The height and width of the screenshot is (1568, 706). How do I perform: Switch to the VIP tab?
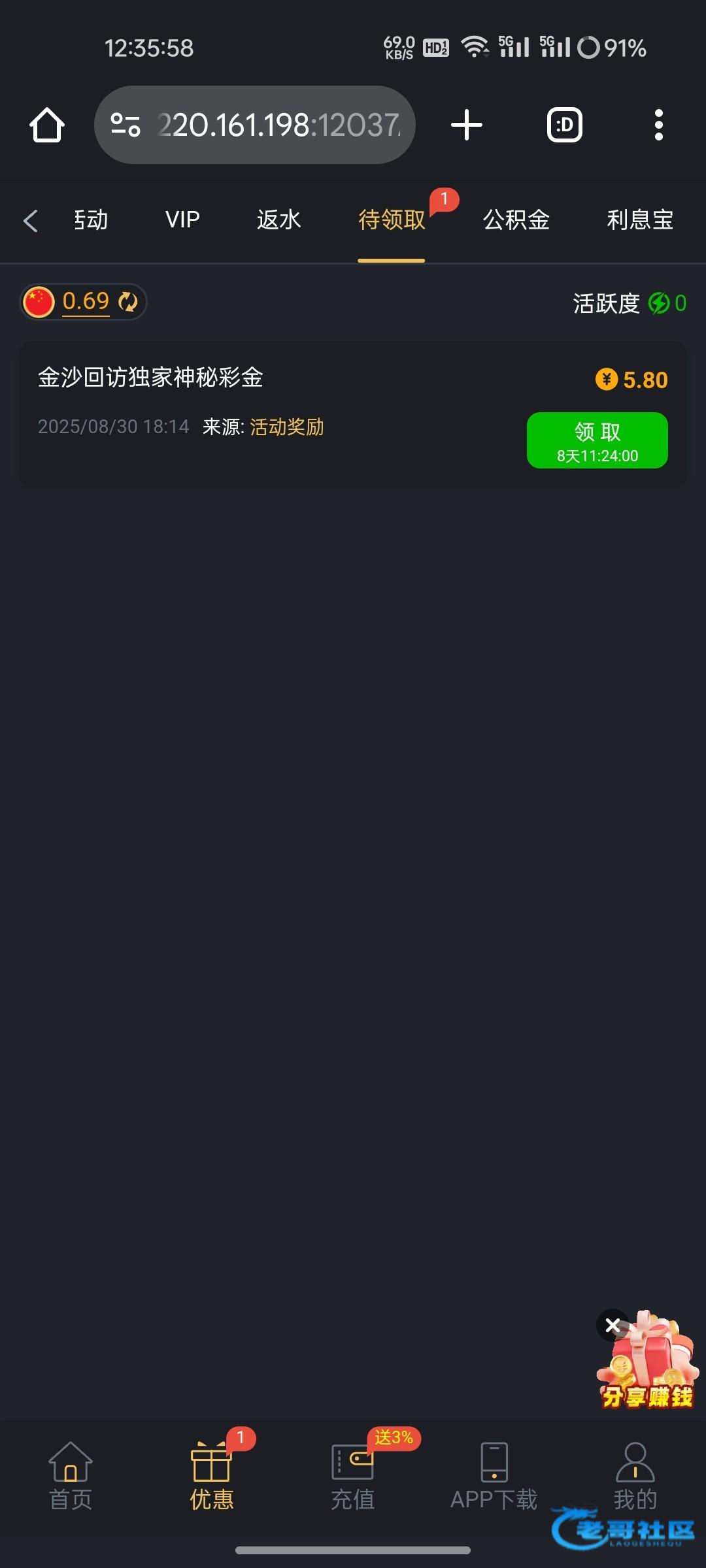tap(182, 220)
